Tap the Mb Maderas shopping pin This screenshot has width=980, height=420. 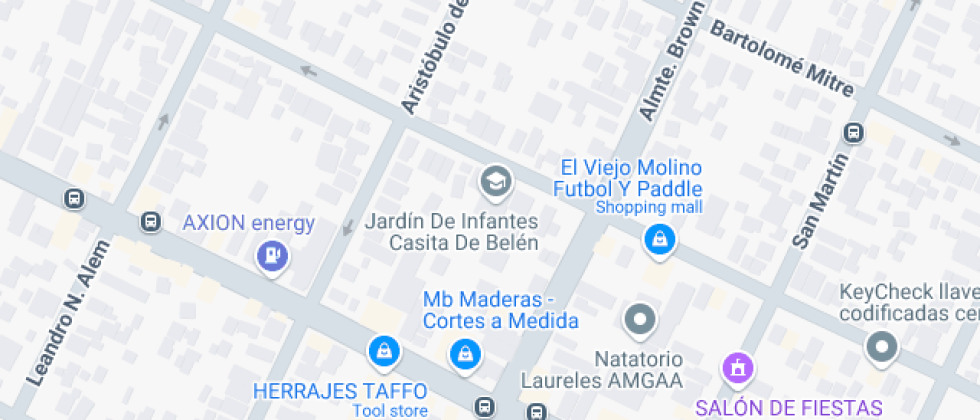point(463,353)
